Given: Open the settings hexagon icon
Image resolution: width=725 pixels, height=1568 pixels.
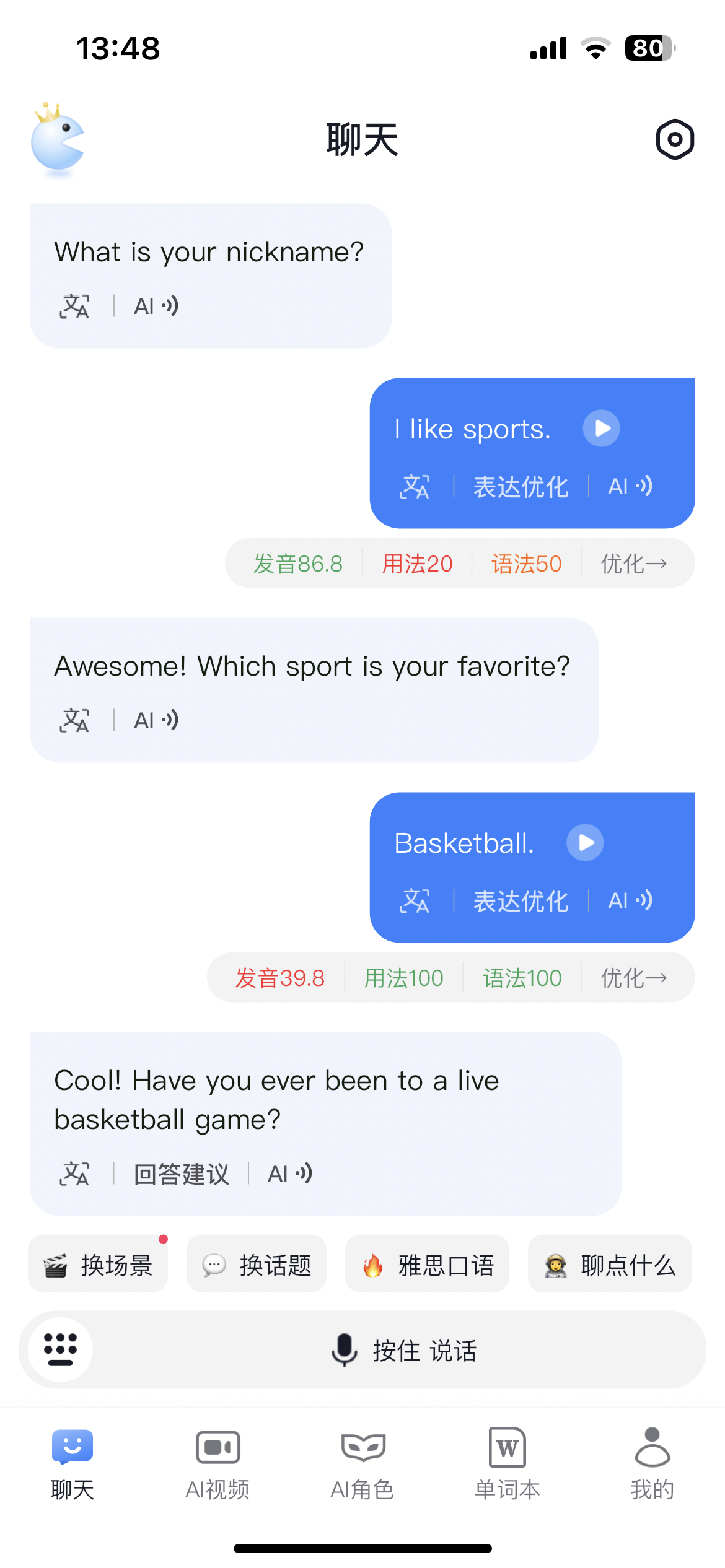Looking at the screenshot, I should (674, 139).
